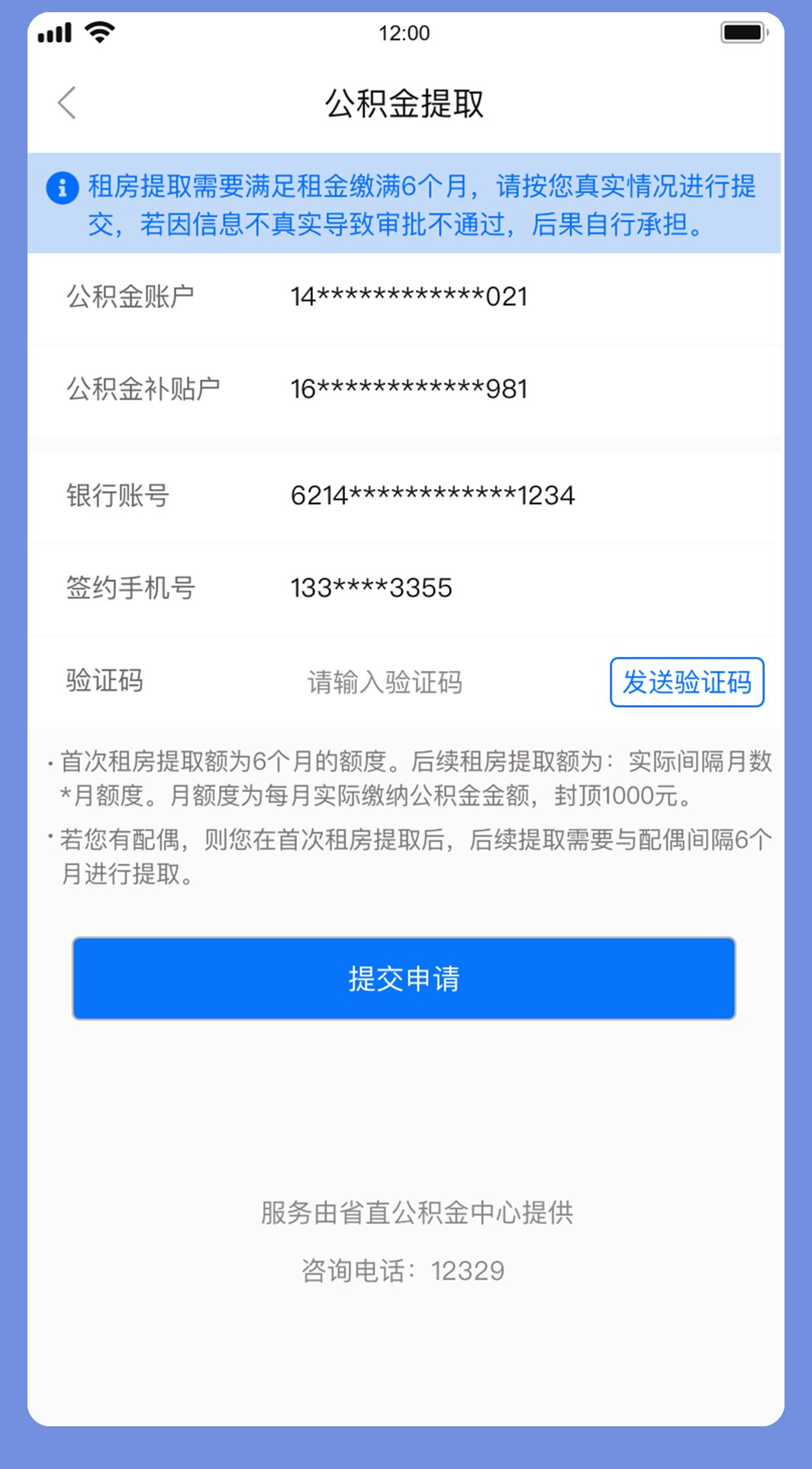Go back from 公积金提取 page
This screenshot has height=1469, width=812.
tap(67, 103)
